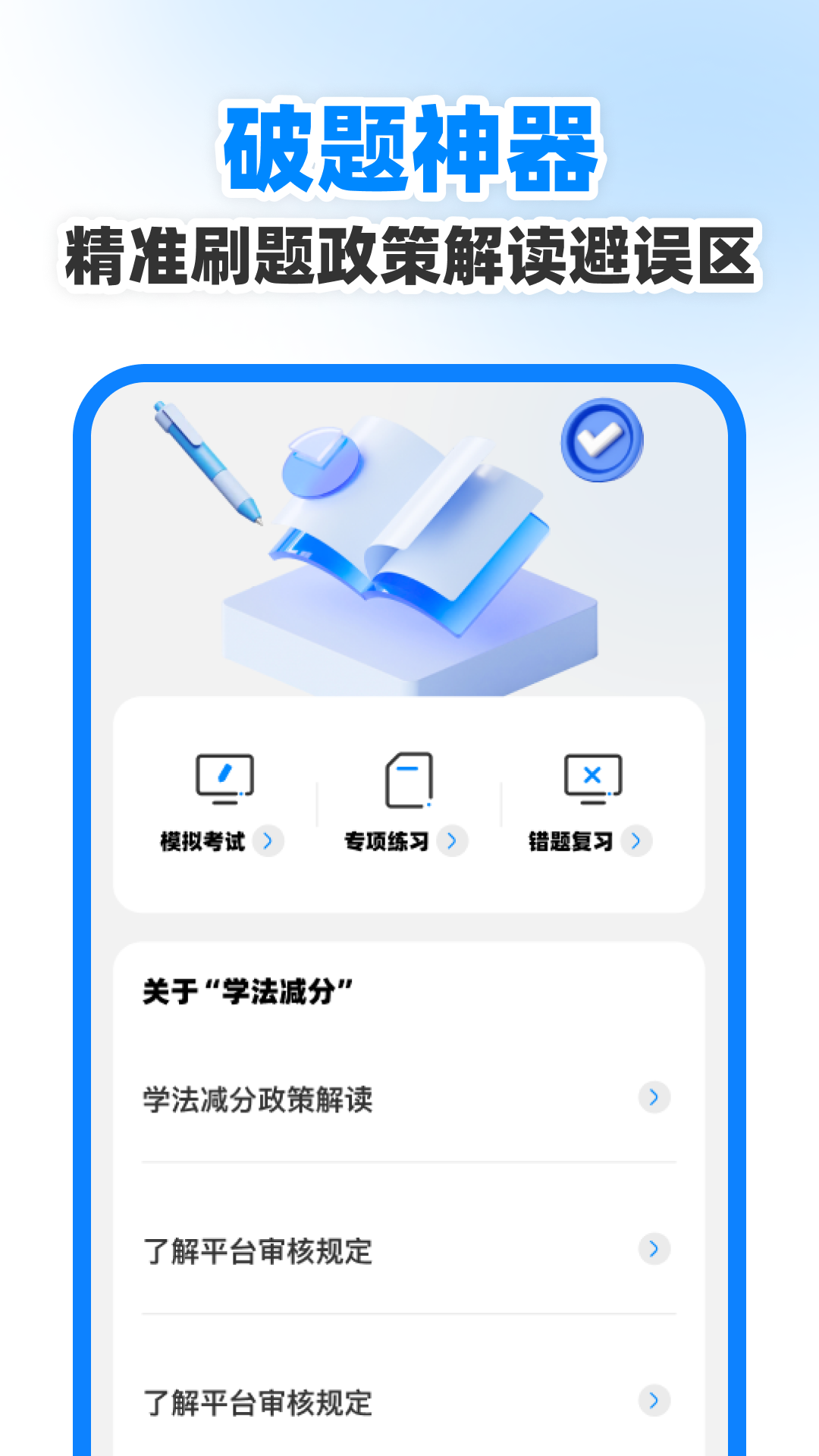
Task: Expand the arrow next to 模拟考试
Action: coord(269,841)
